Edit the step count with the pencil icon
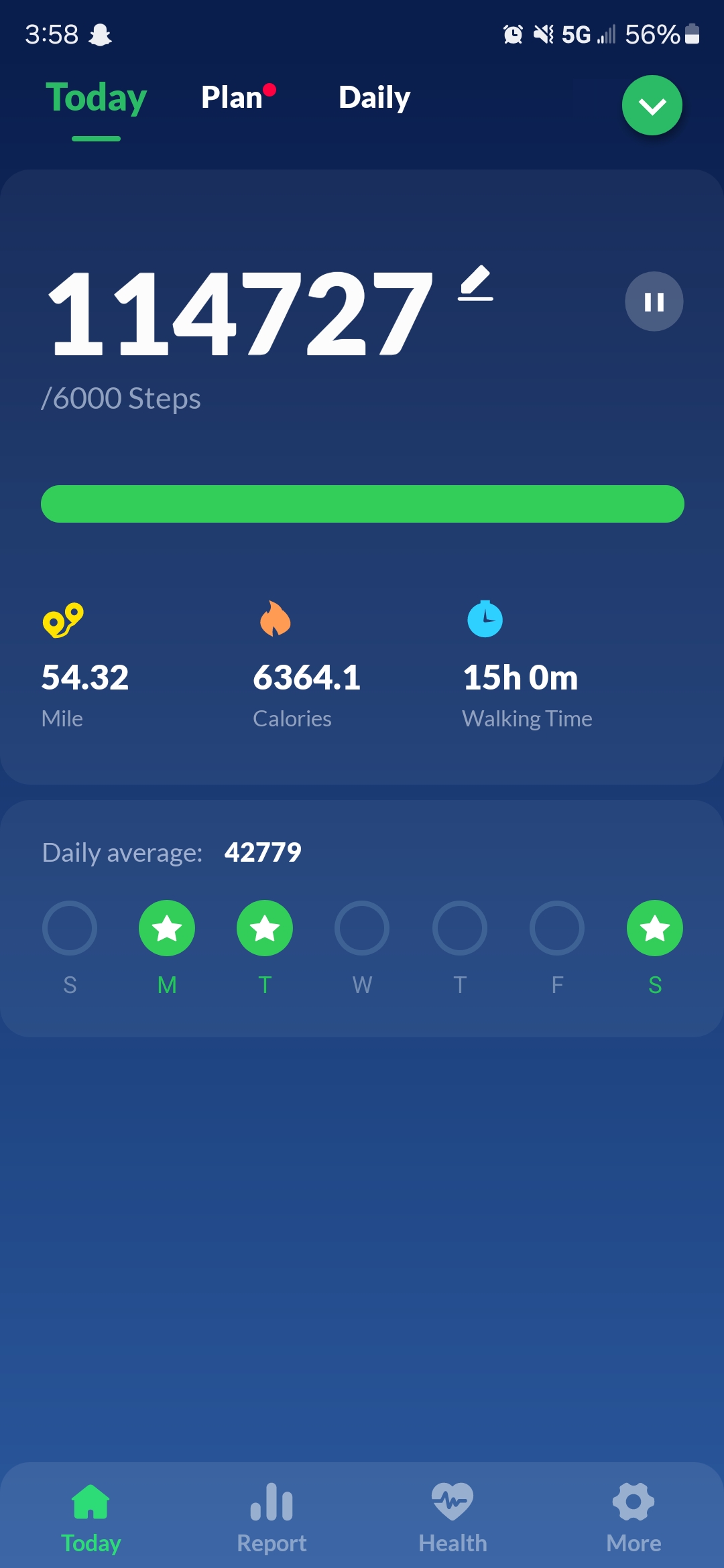 (x=475, y=283)
